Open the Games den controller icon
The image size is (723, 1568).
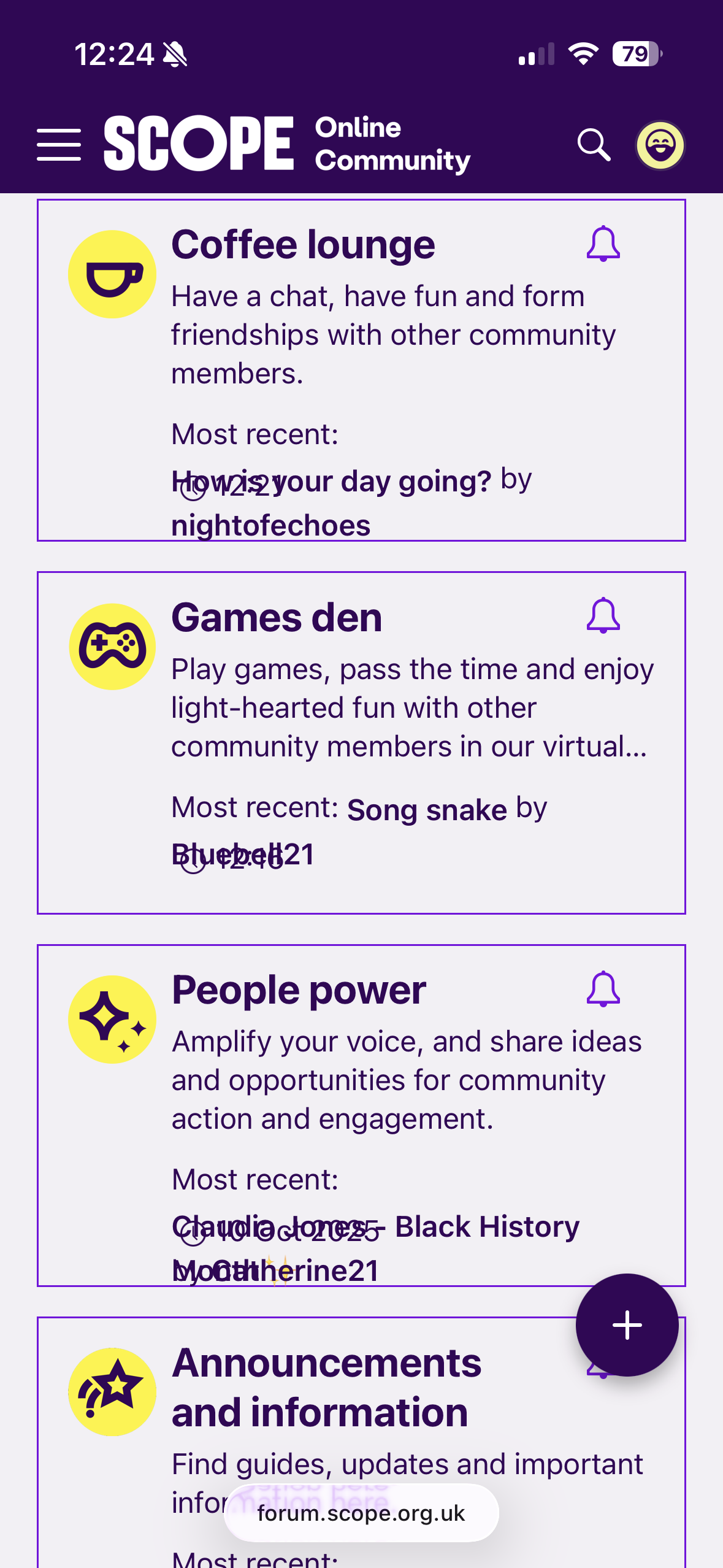[112, 647]
